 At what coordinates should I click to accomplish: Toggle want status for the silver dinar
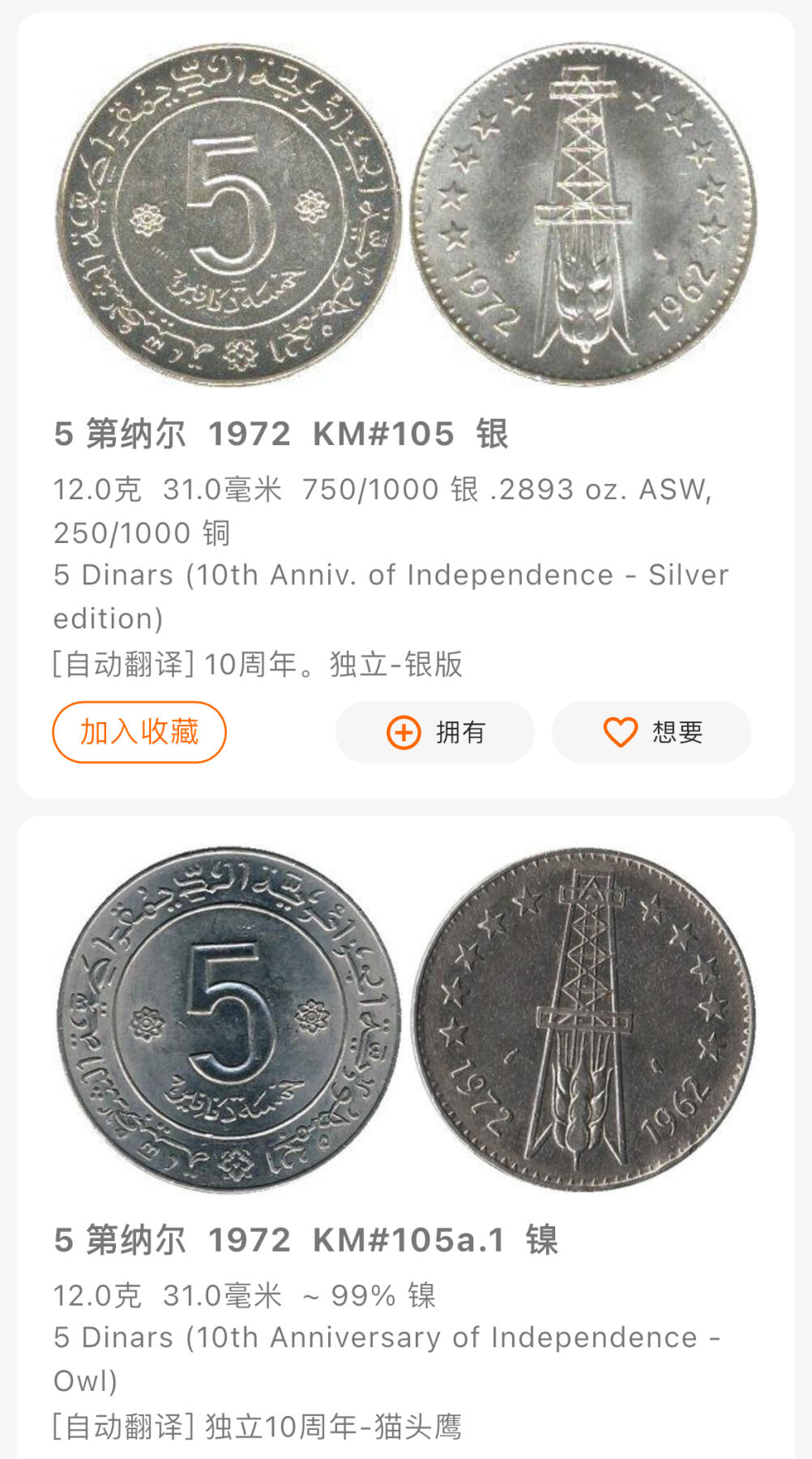[652, 732]
